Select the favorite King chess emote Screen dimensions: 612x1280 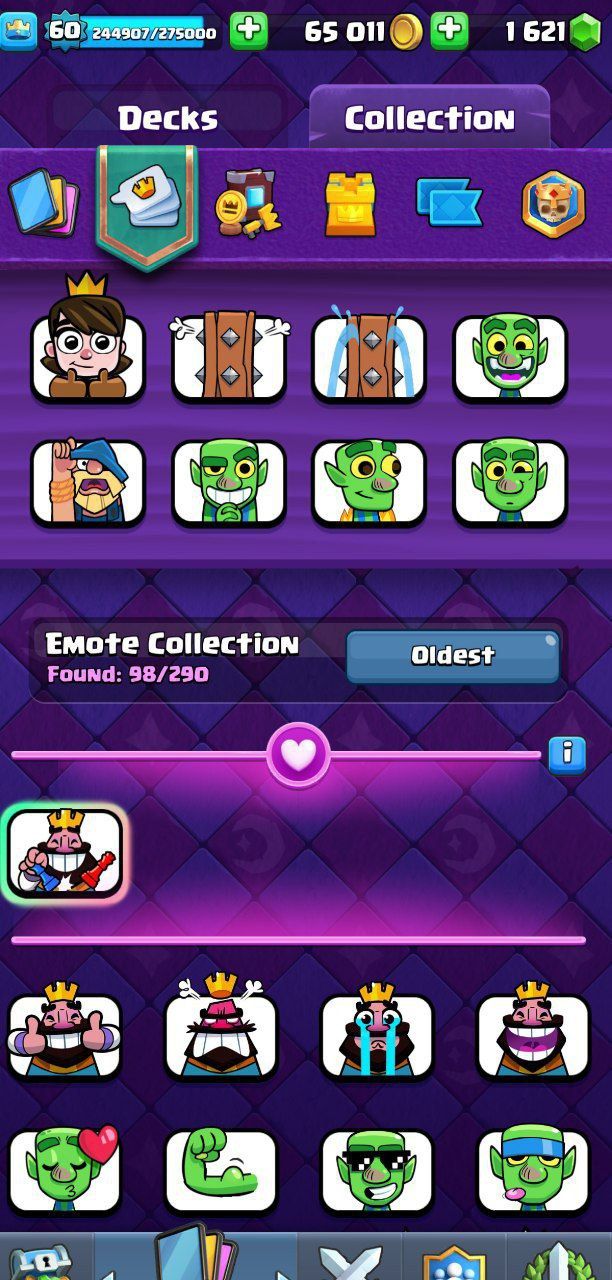[x=66, y=853]
